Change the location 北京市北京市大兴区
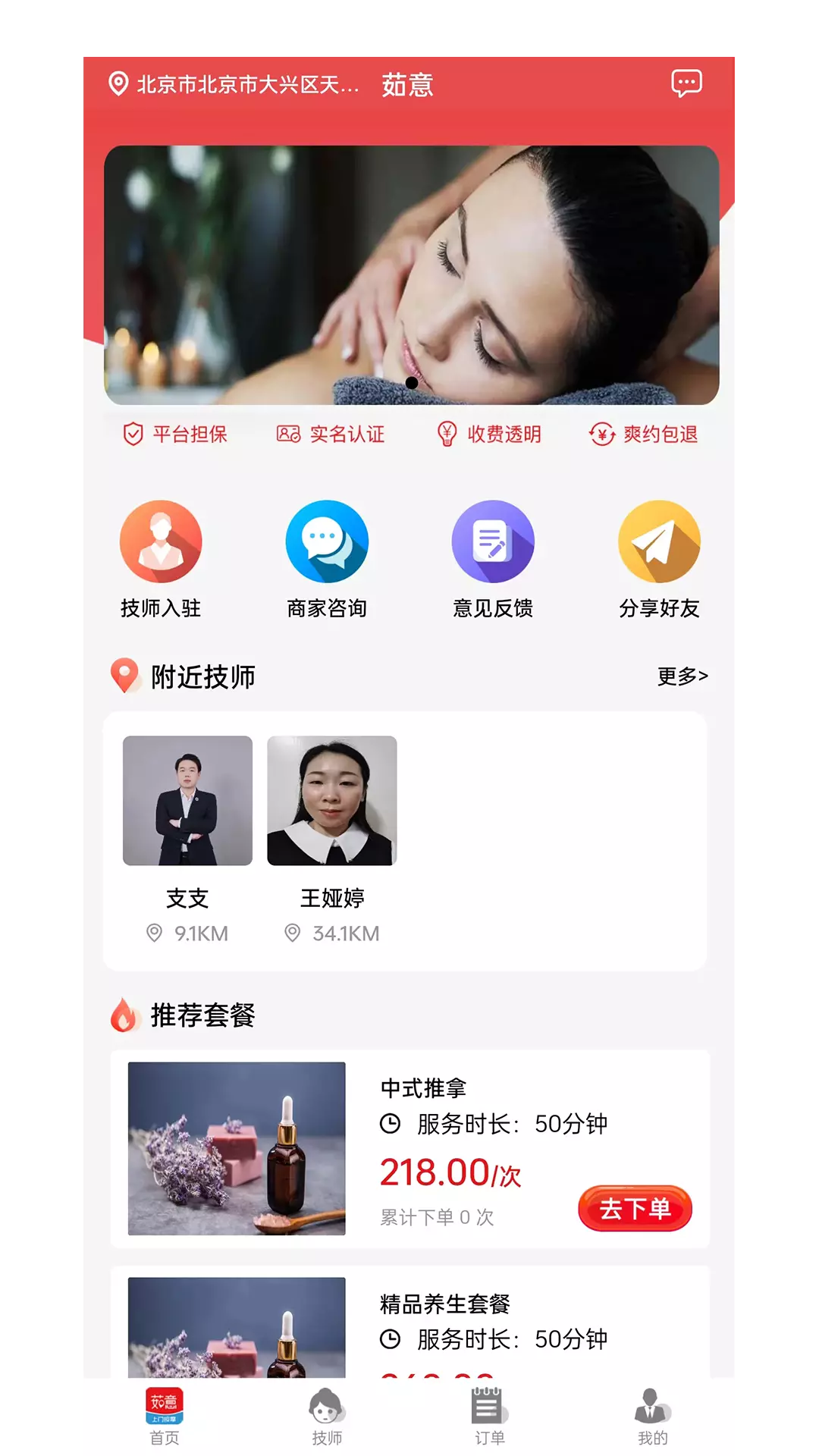 tap(234, 84)
